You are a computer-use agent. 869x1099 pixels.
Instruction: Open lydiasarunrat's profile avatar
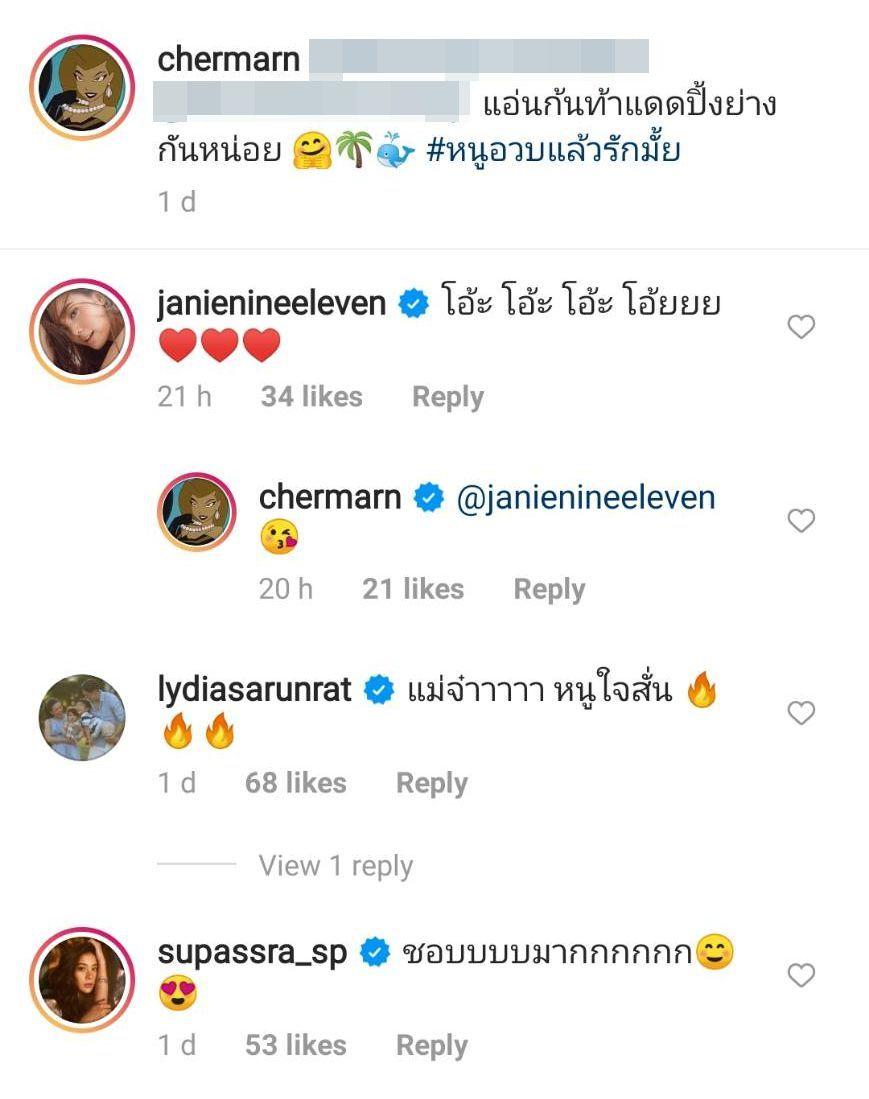pyautogui.click(x=82, y=718)
